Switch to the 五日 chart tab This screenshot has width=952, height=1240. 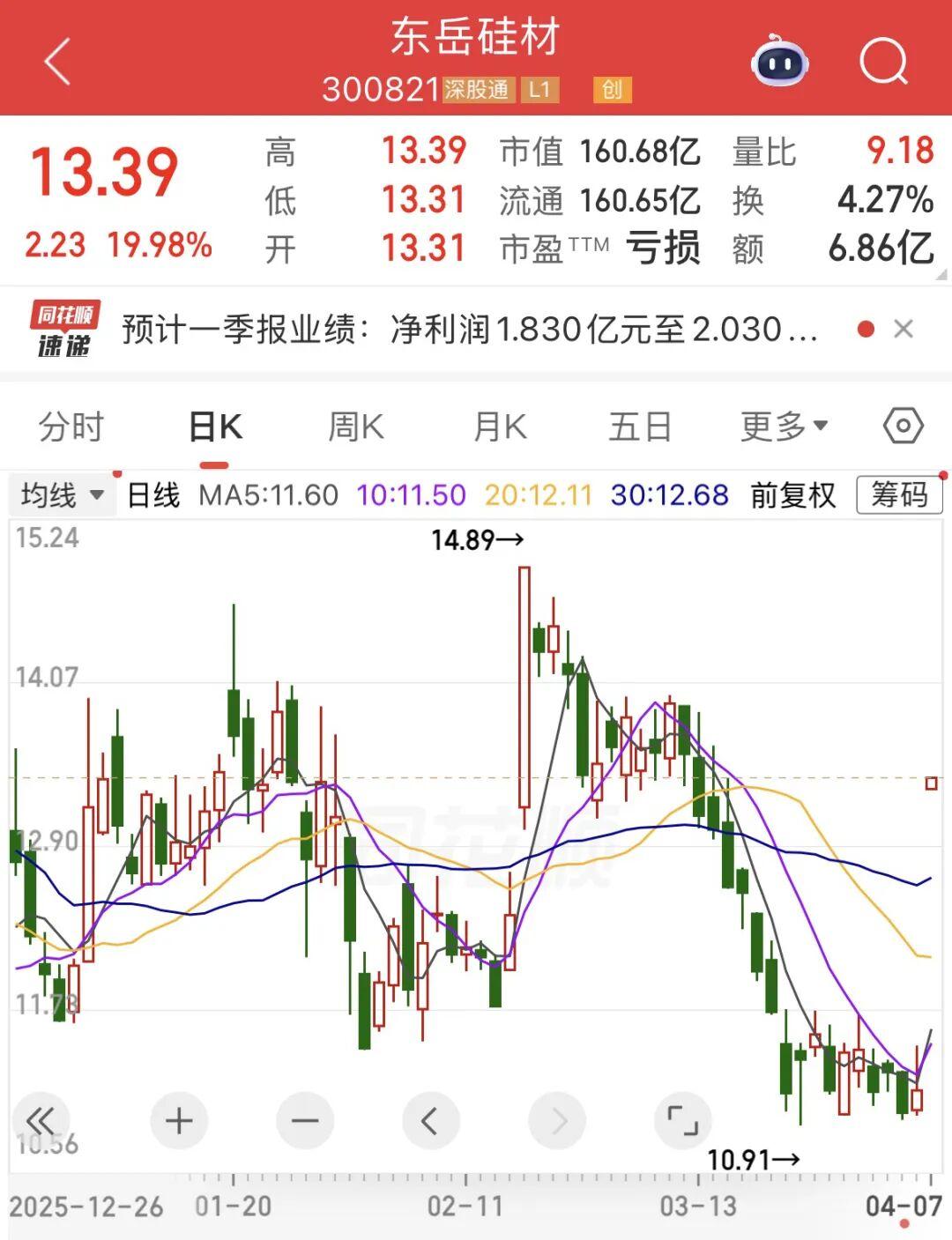click(x=640, y=427)
